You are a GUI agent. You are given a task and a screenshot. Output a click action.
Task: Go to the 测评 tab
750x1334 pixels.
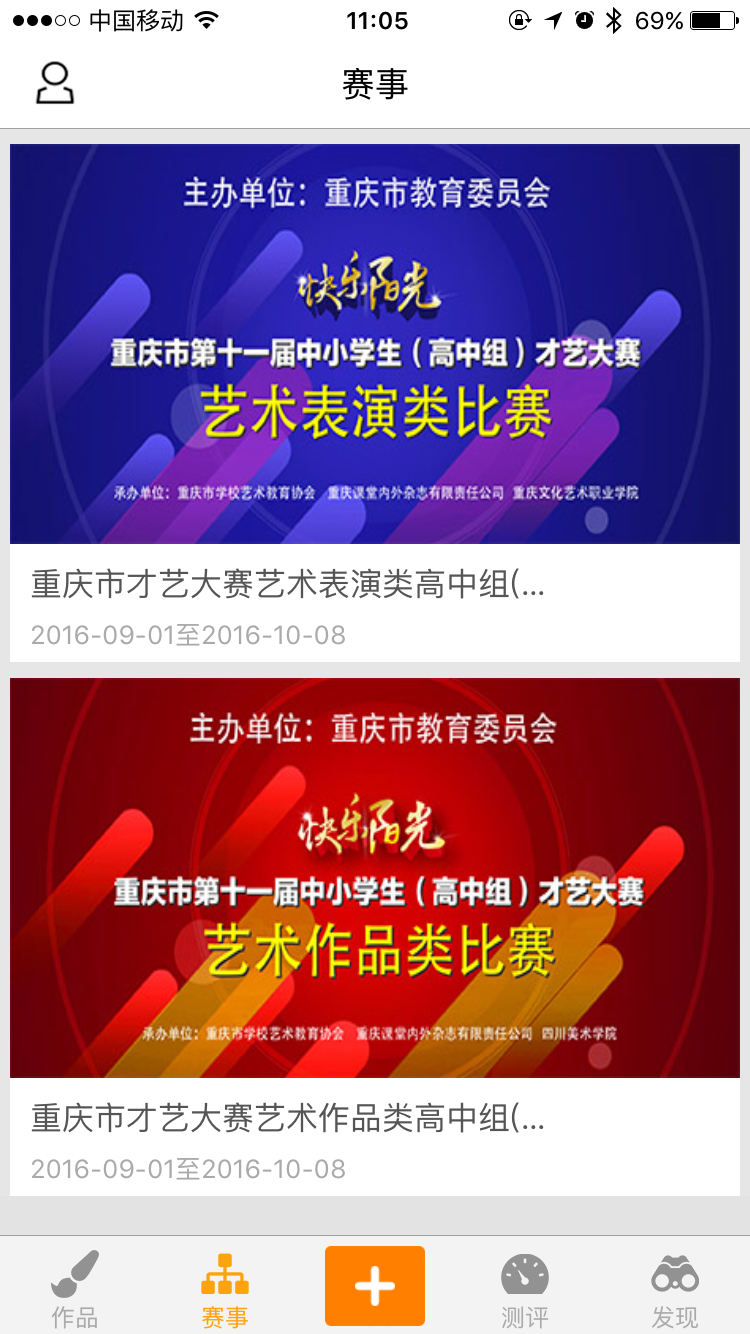(x=525, y=1288)
